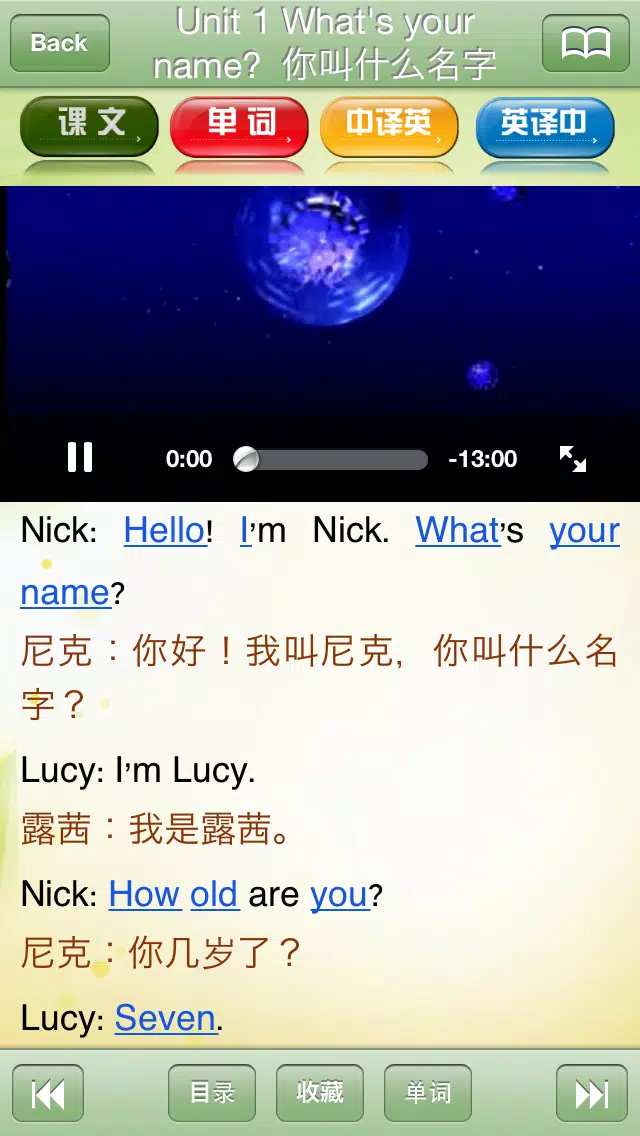Tap the video progress slider

(331, 459)
